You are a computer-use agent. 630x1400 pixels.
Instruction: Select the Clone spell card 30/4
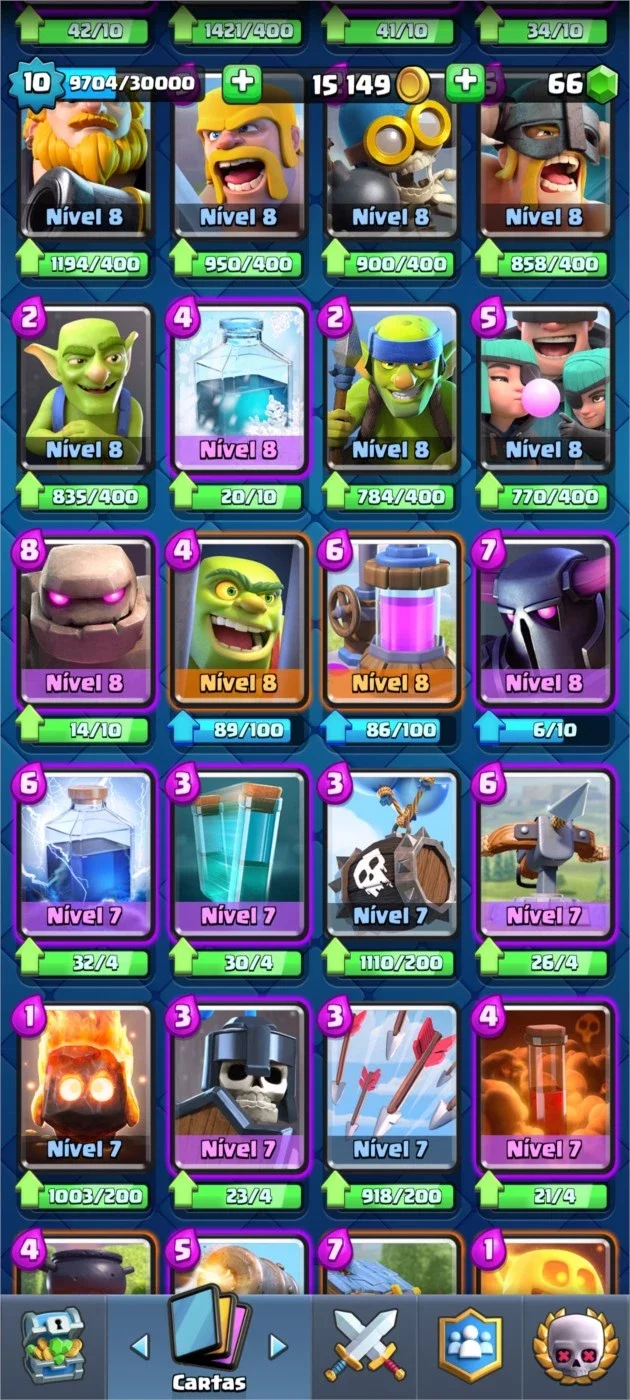pos(238,854)
